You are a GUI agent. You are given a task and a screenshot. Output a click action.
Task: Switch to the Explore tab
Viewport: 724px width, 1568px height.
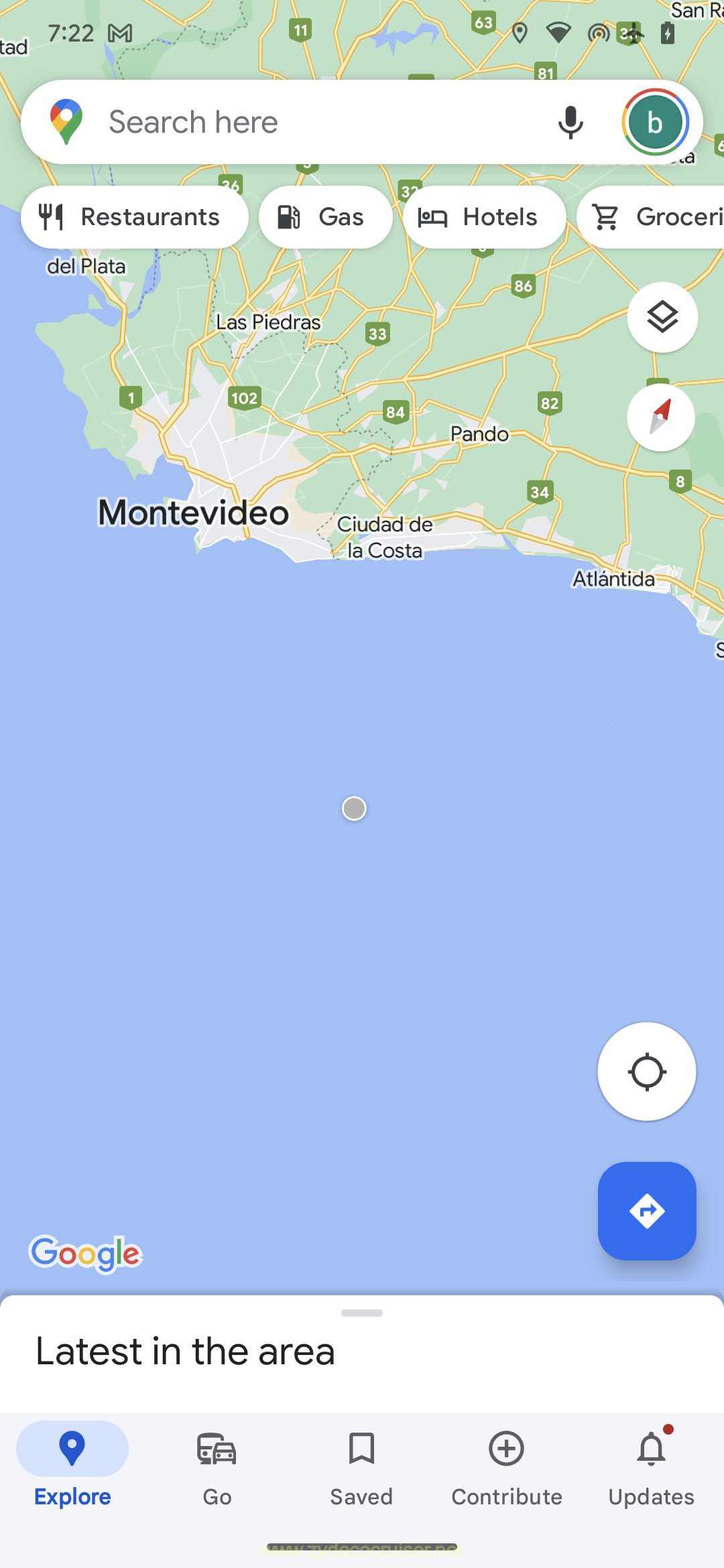point(72,1464)
